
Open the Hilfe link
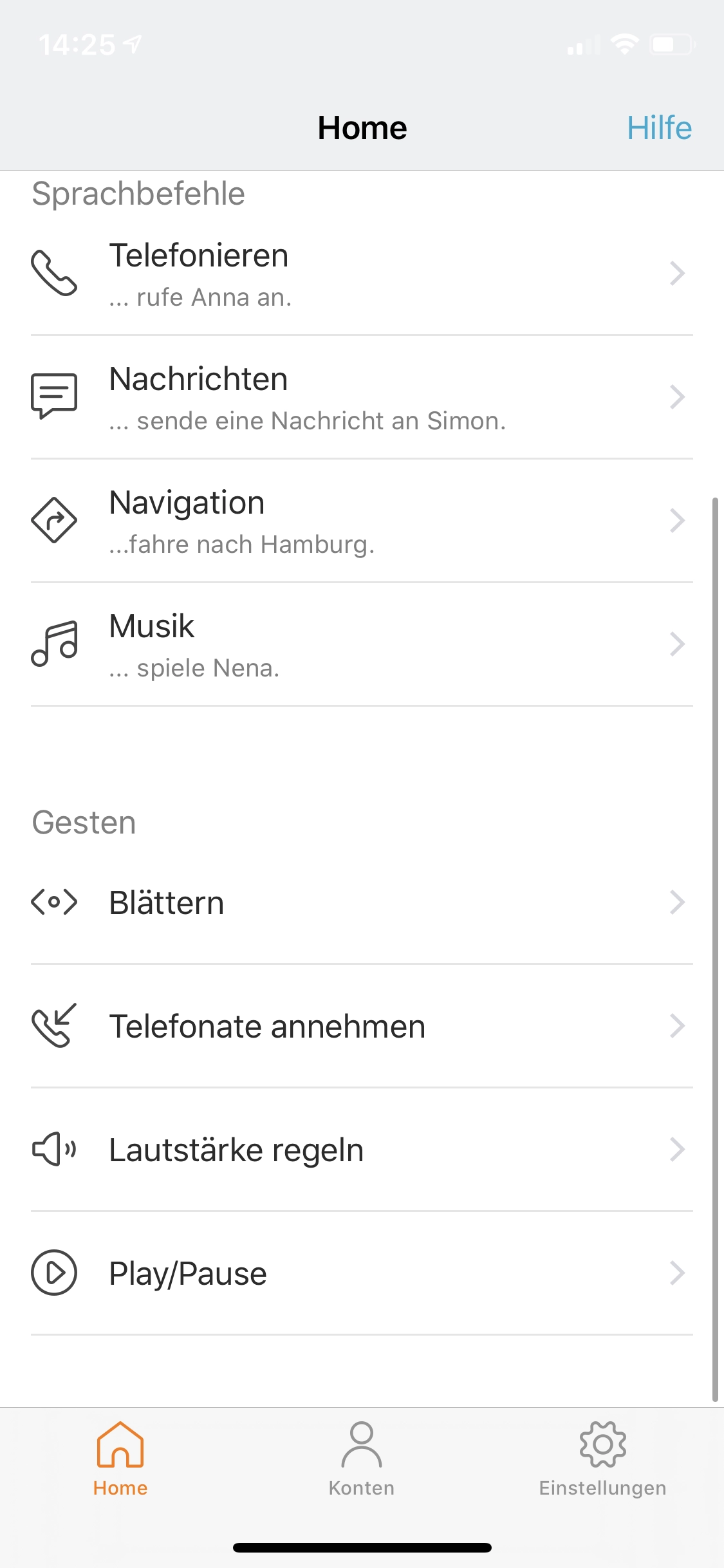pos(659,127)
